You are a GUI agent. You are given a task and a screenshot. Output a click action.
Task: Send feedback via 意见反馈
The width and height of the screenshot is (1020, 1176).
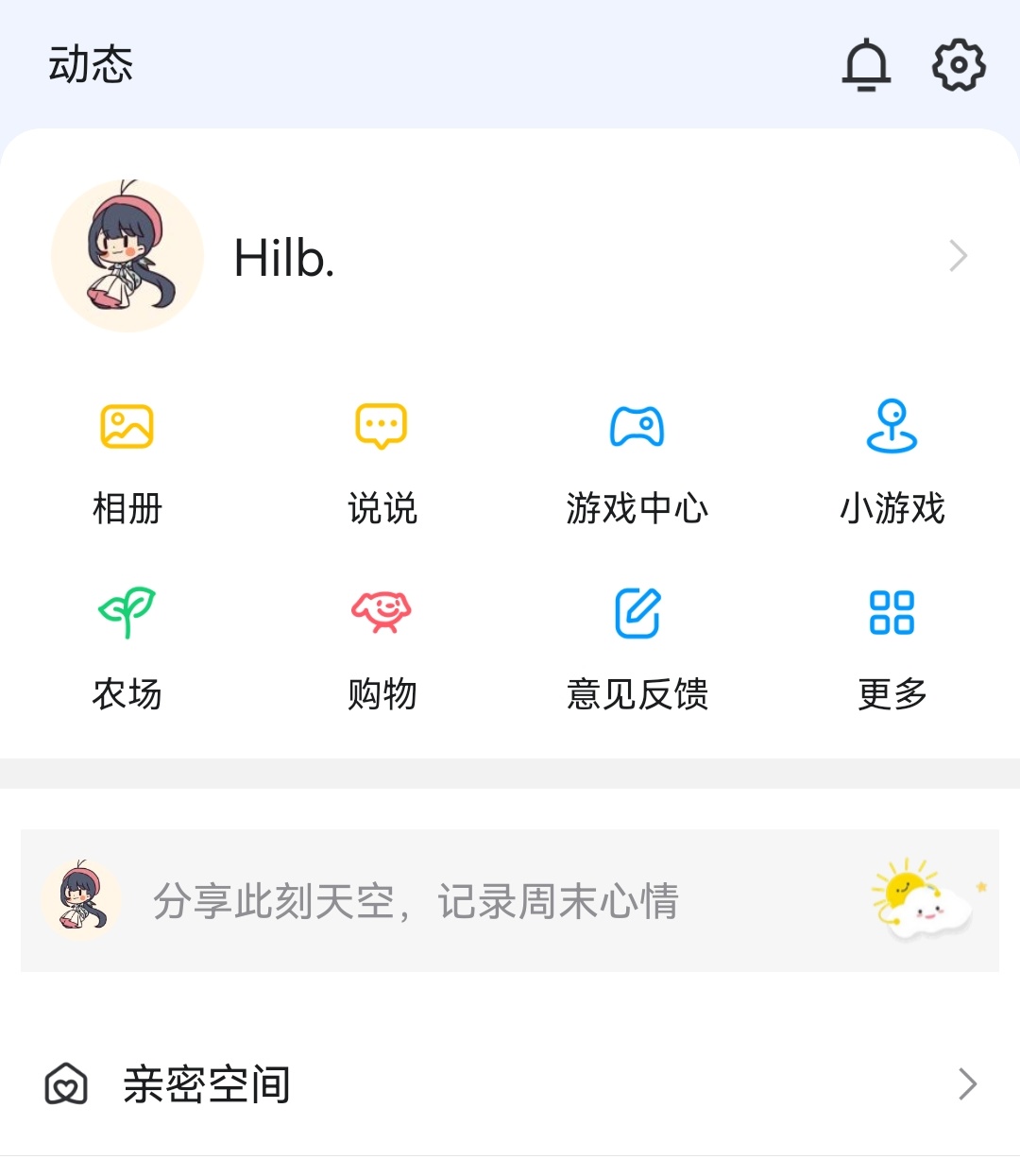[x=637, y=647]
